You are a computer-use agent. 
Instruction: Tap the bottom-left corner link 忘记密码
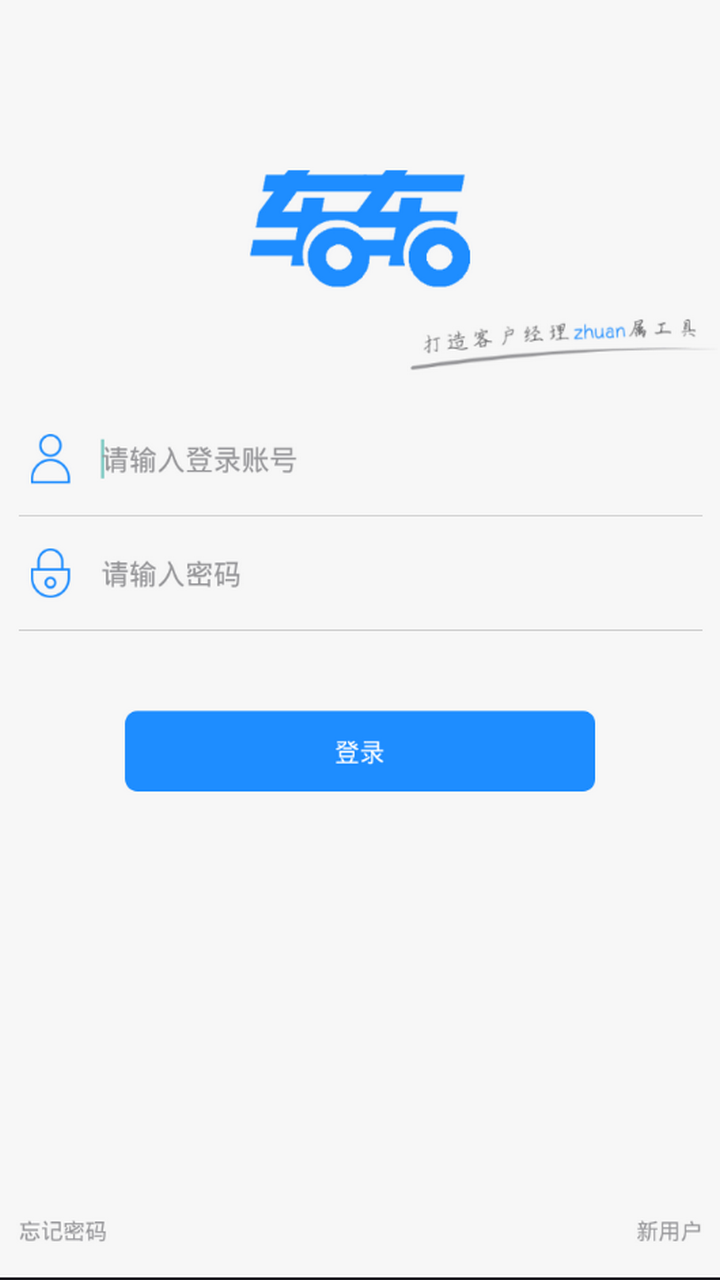63,1231
